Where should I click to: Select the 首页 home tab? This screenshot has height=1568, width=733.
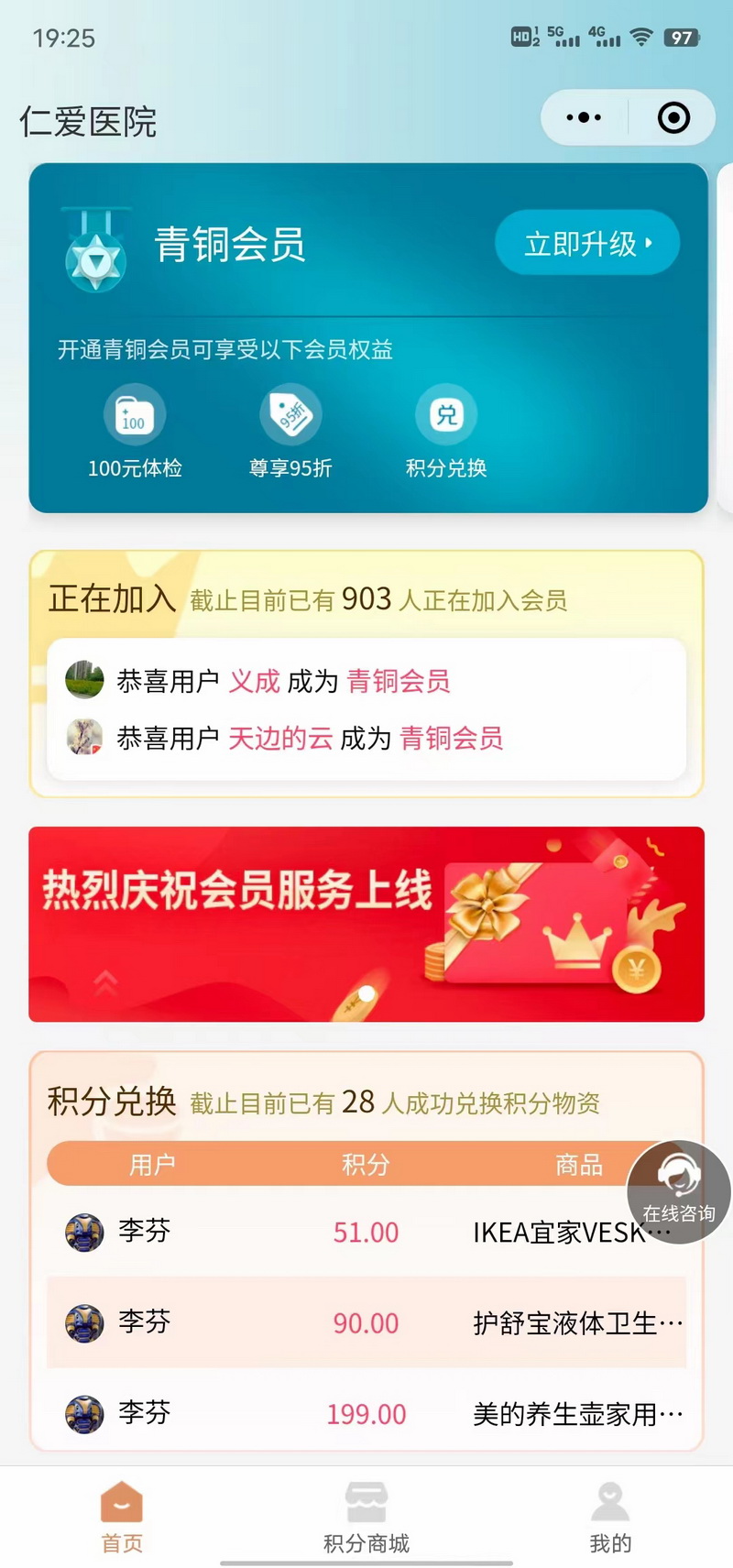(x=122, y=1519)
